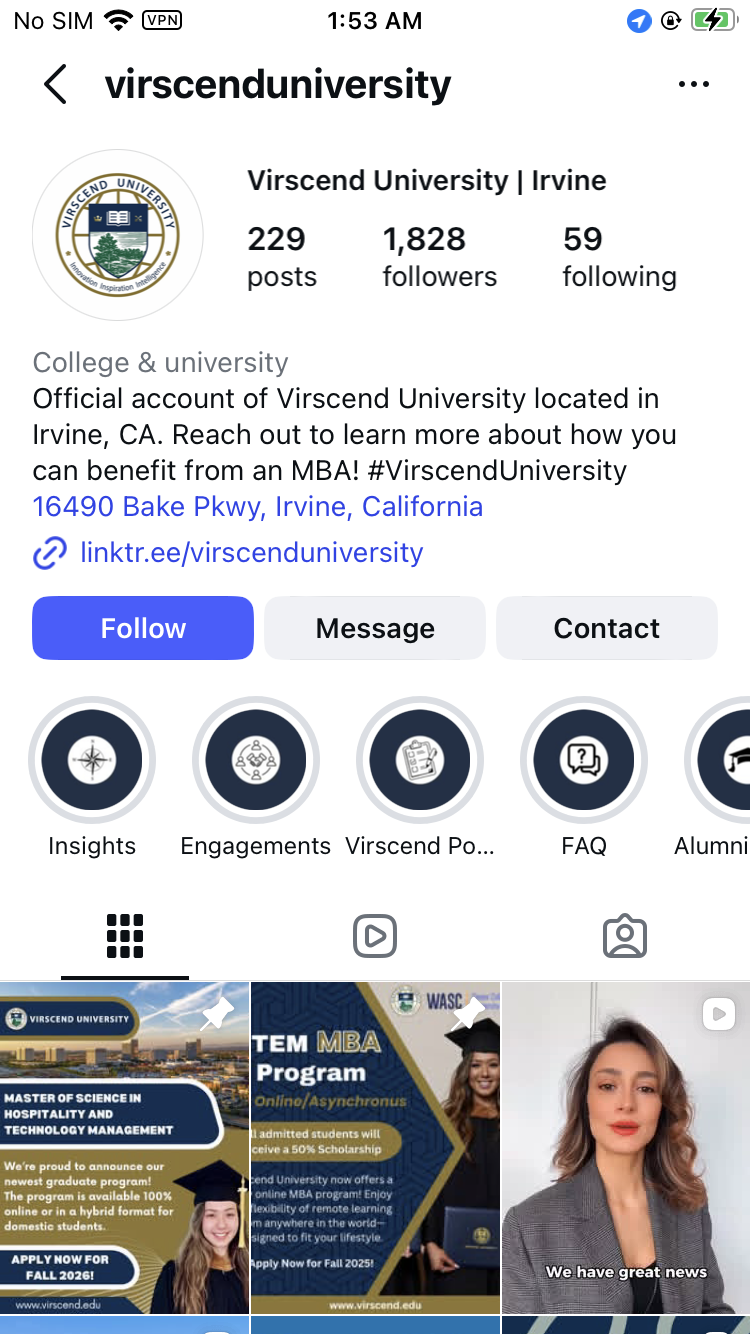Switch to the tagged photos tab

[625, 937]
